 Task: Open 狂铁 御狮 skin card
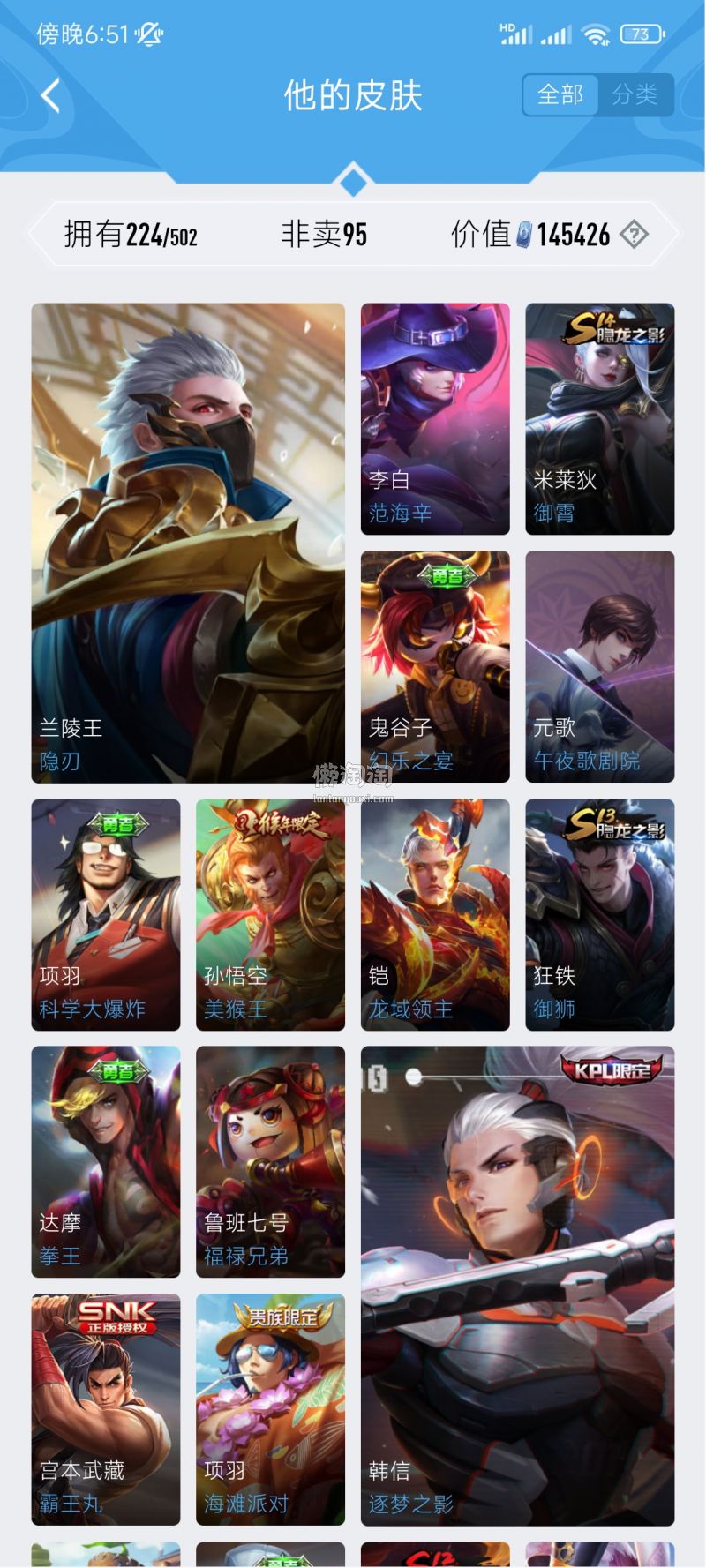(x=599, y=914)
